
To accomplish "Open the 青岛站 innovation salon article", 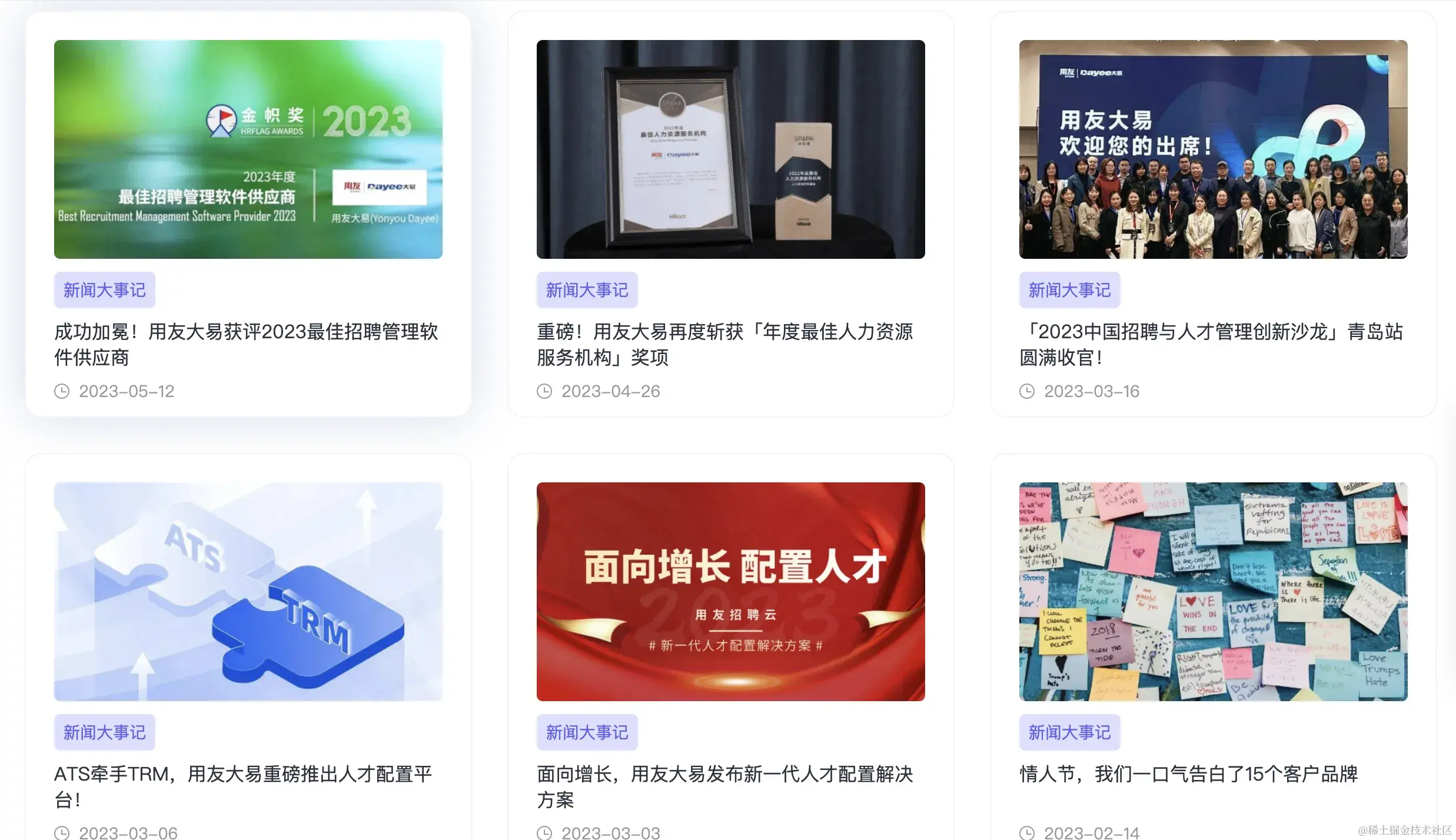I will pyautogui.click(x=1211, y=344).
